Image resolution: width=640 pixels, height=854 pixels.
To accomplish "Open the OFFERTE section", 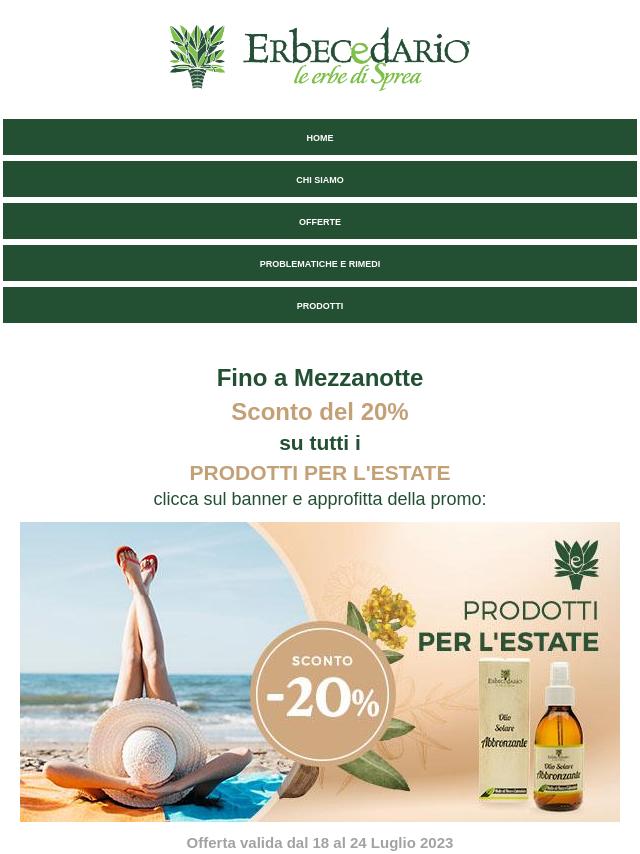I will [x=320, y=222].
